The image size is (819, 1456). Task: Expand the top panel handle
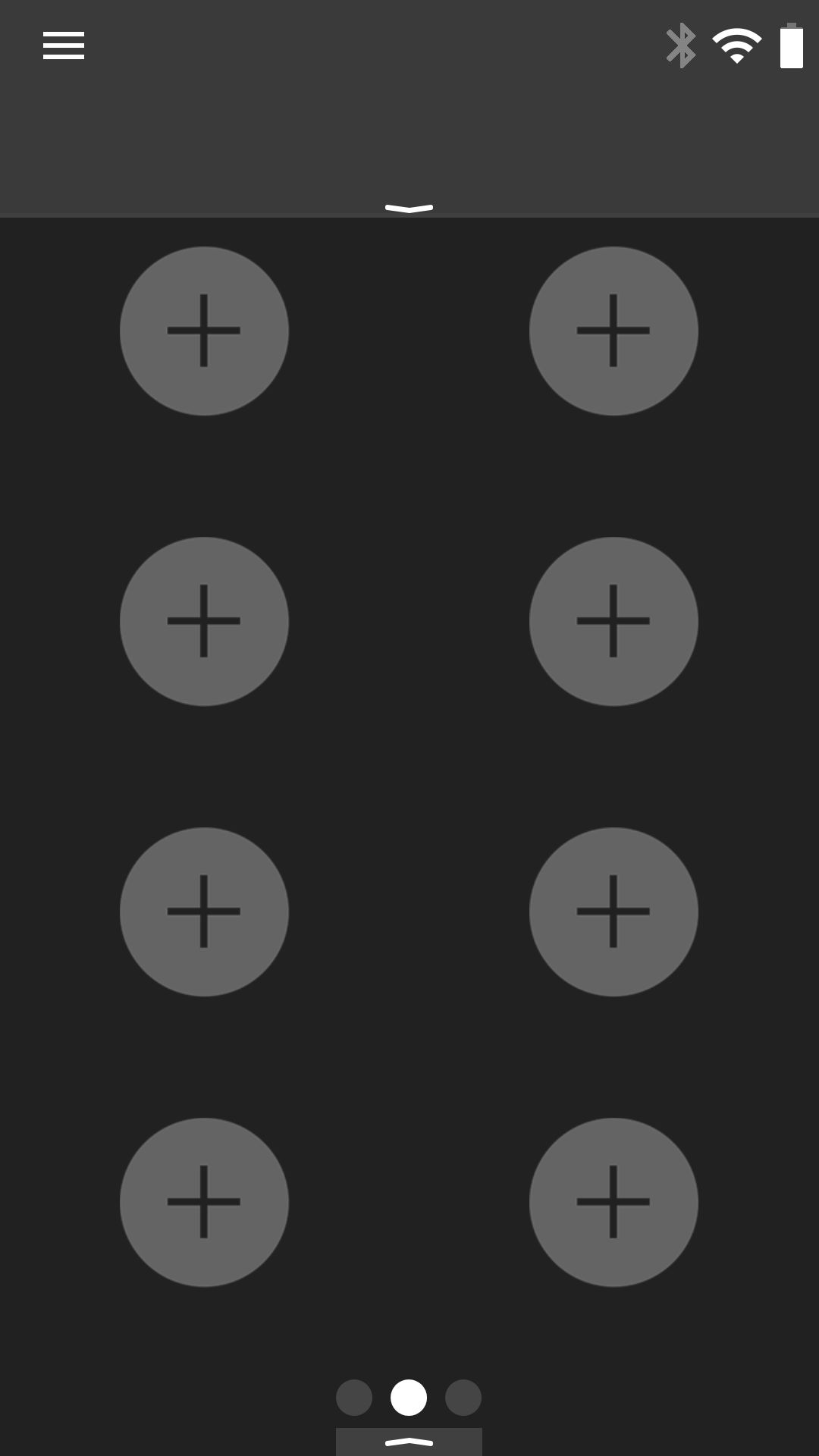click(x=409, y=208)
